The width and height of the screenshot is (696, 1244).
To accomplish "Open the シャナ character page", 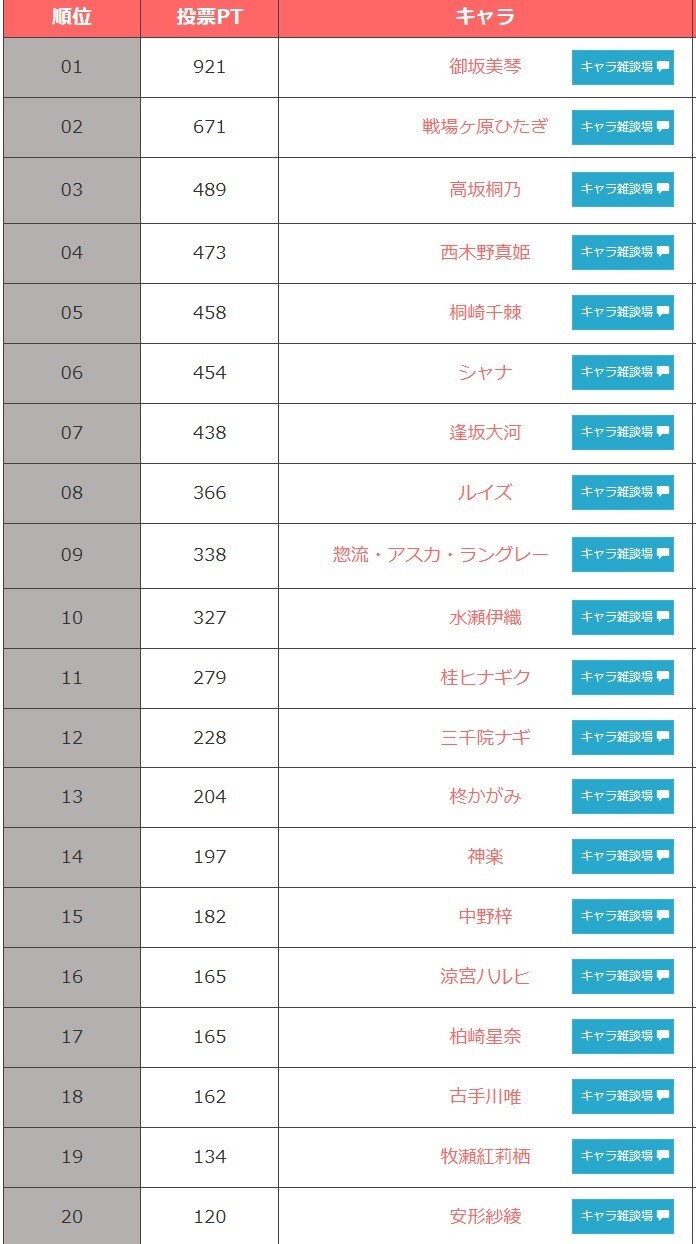I will point(485,373).
